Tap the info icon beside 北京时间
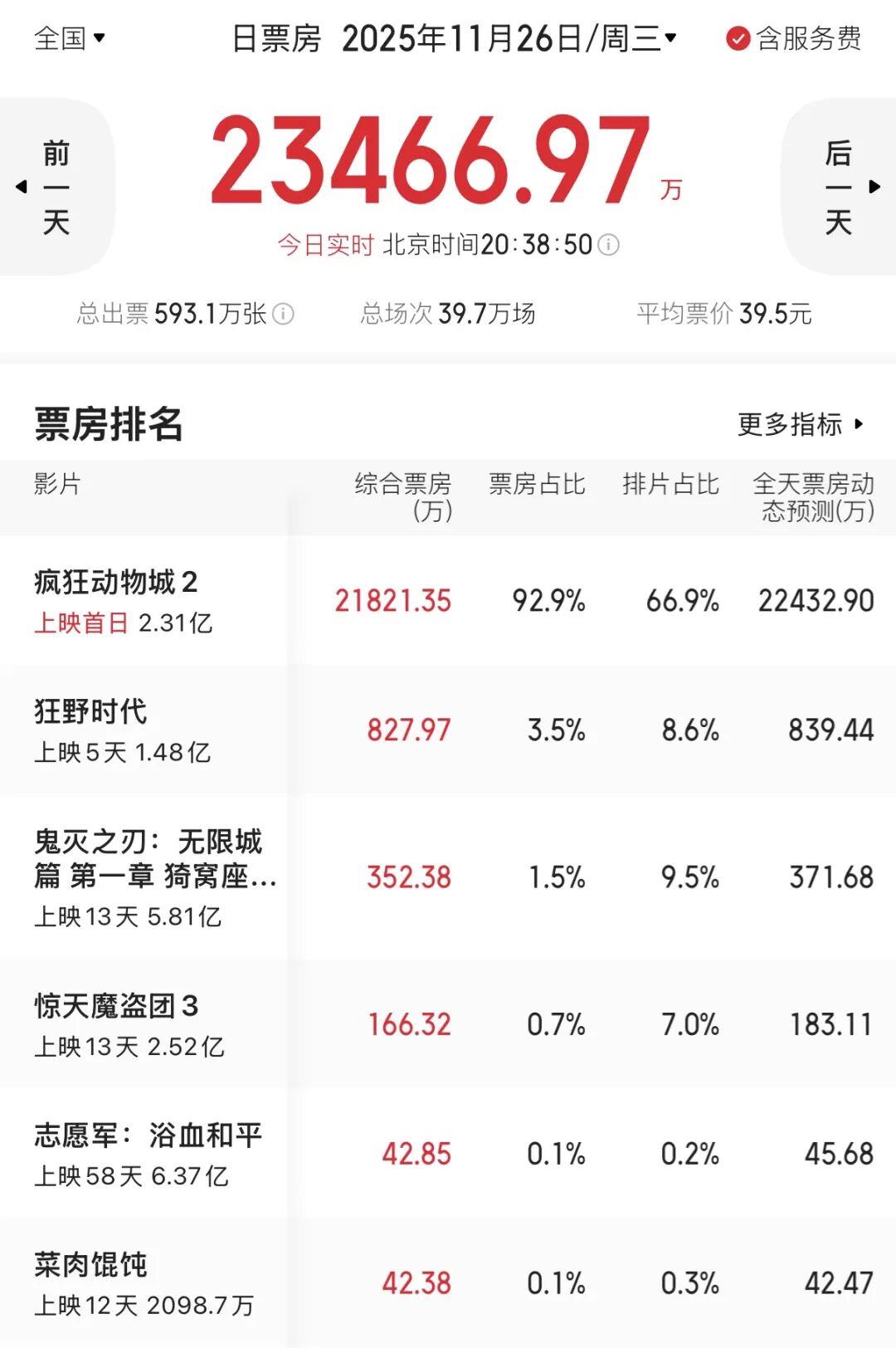896x1348 pixels. [609, 245]
